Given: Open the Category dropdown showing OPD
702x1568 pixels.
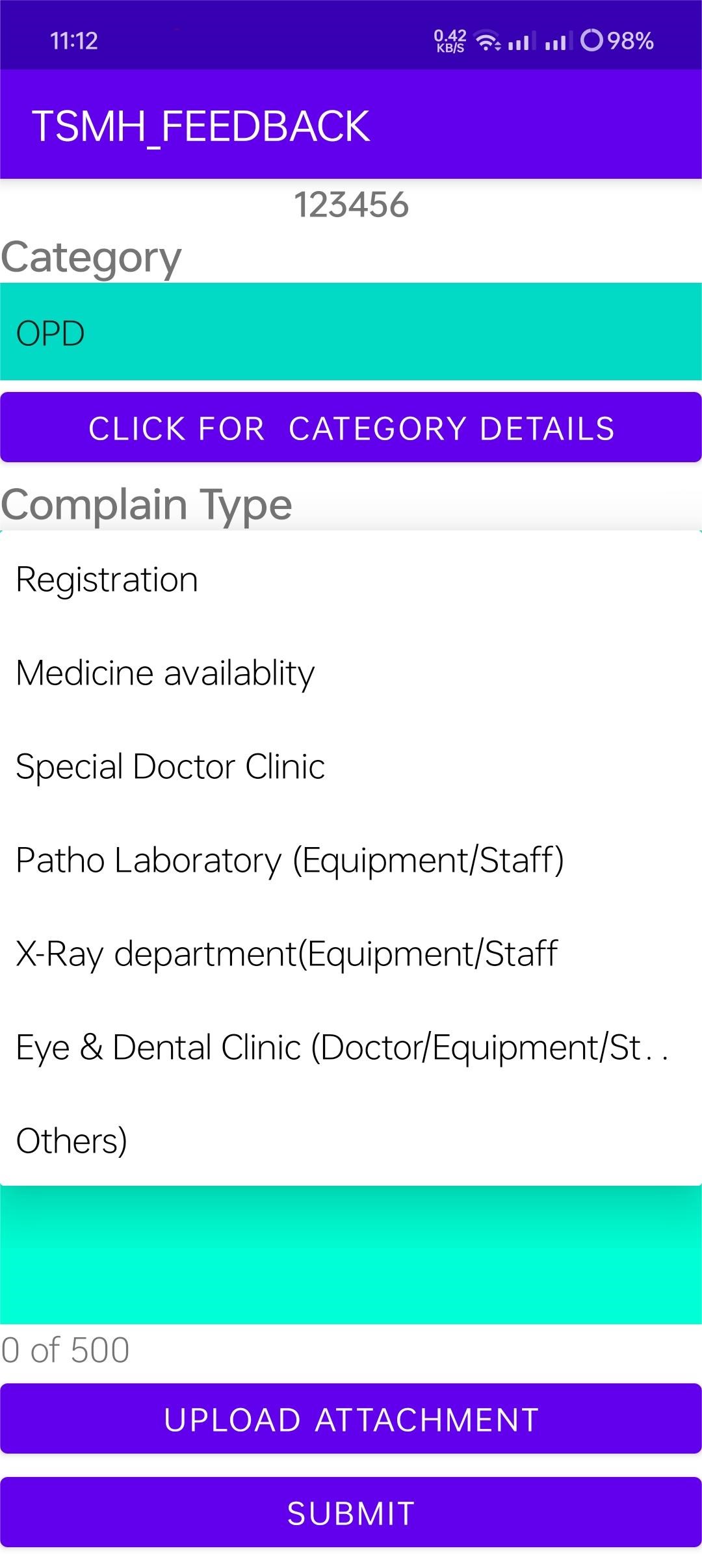Looking at the screenshot, I should pyautogui.click(x=351, y=332).
